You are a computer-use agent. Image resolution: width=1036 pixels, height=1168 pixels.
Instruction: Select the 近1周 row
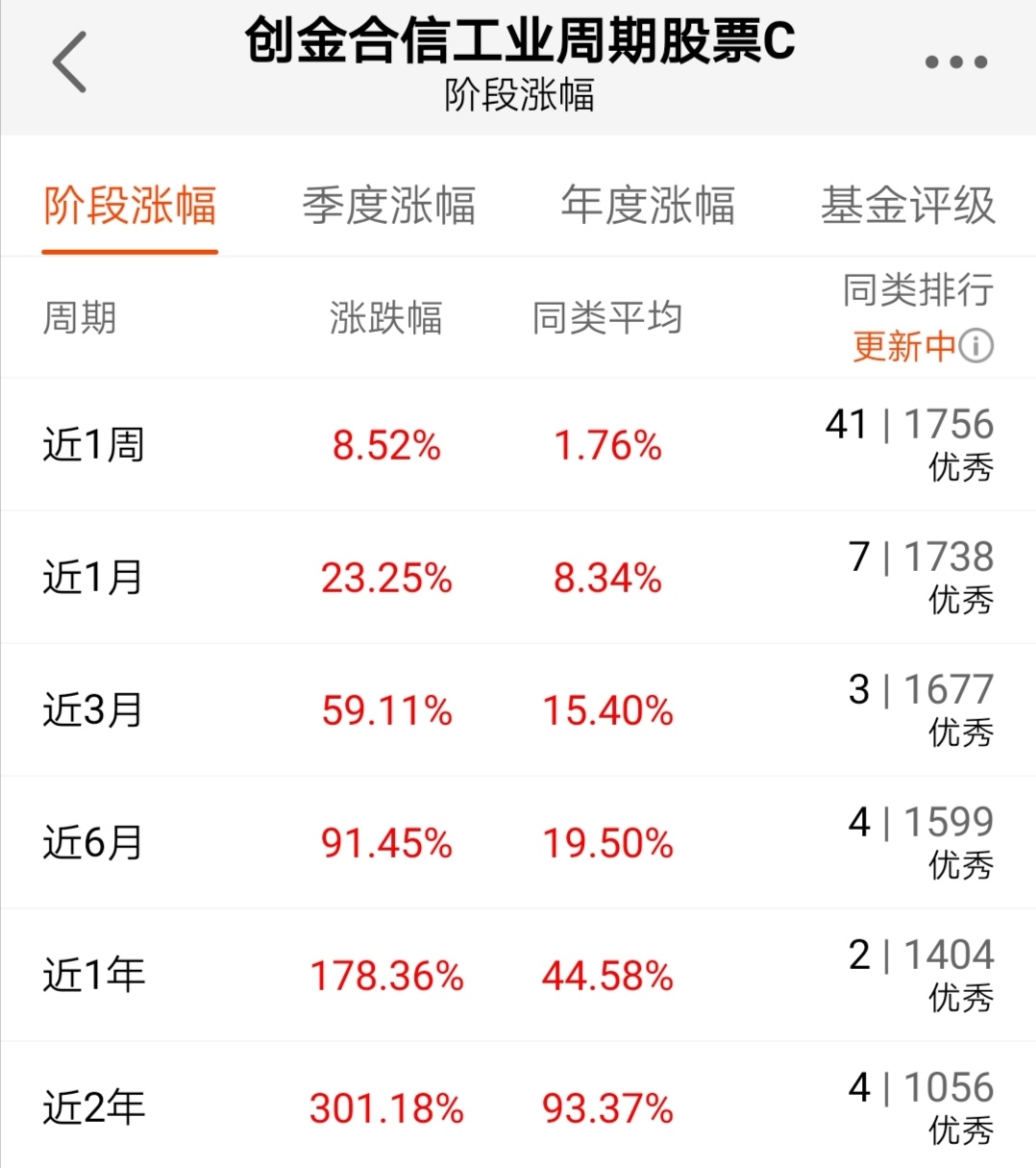coord(93,444)
